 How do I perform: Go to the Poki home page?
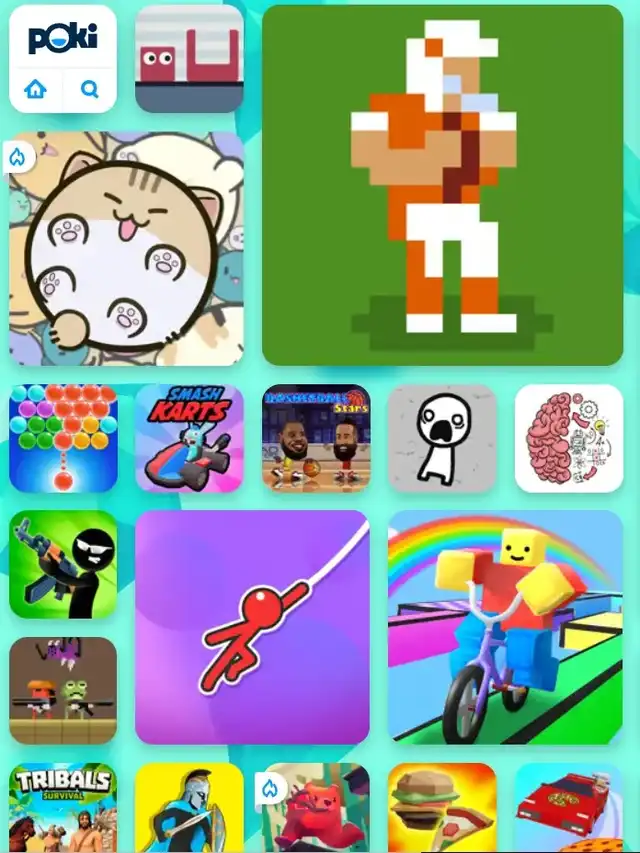tap(35, 89)
